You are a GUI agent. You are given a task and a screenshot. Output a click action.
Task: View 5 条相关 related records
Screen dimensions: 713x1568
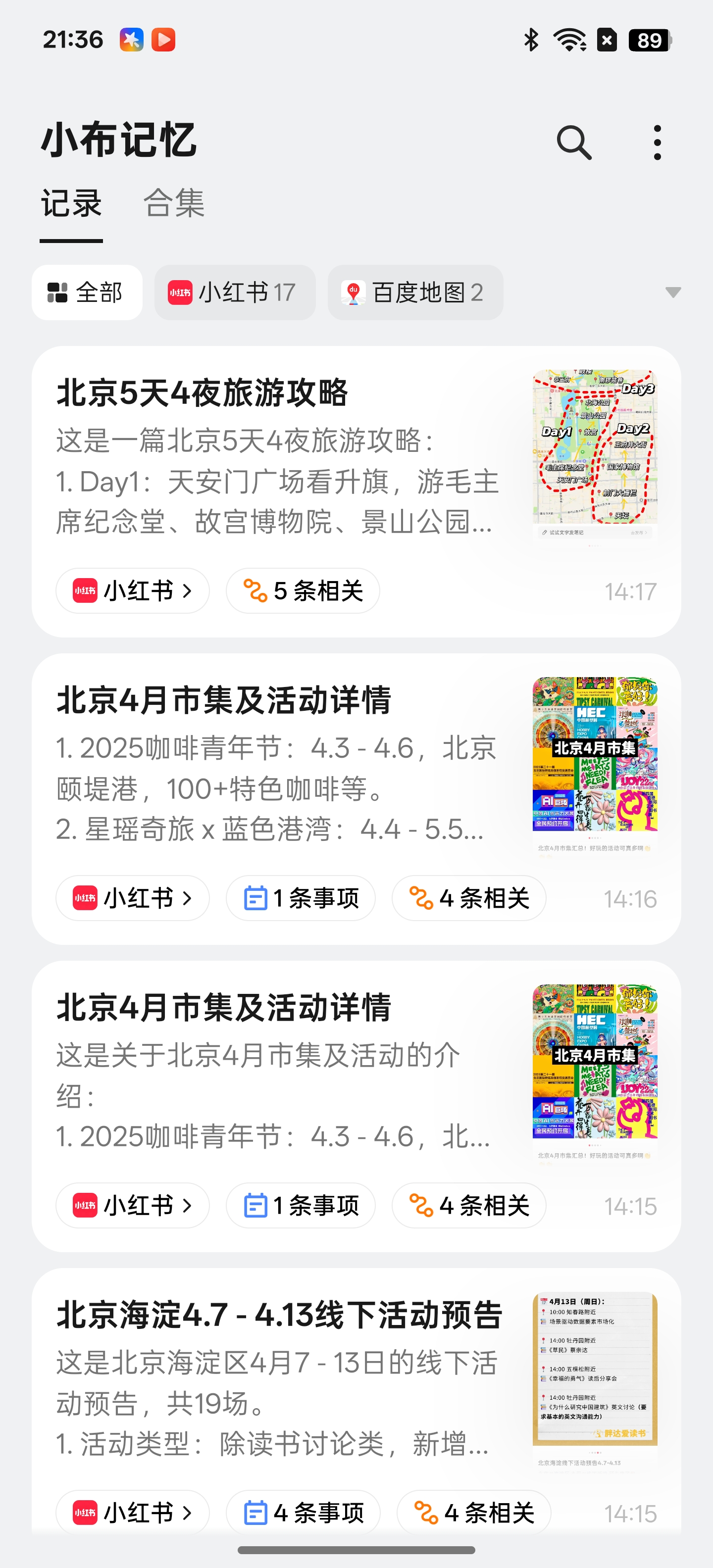(303, 590)
